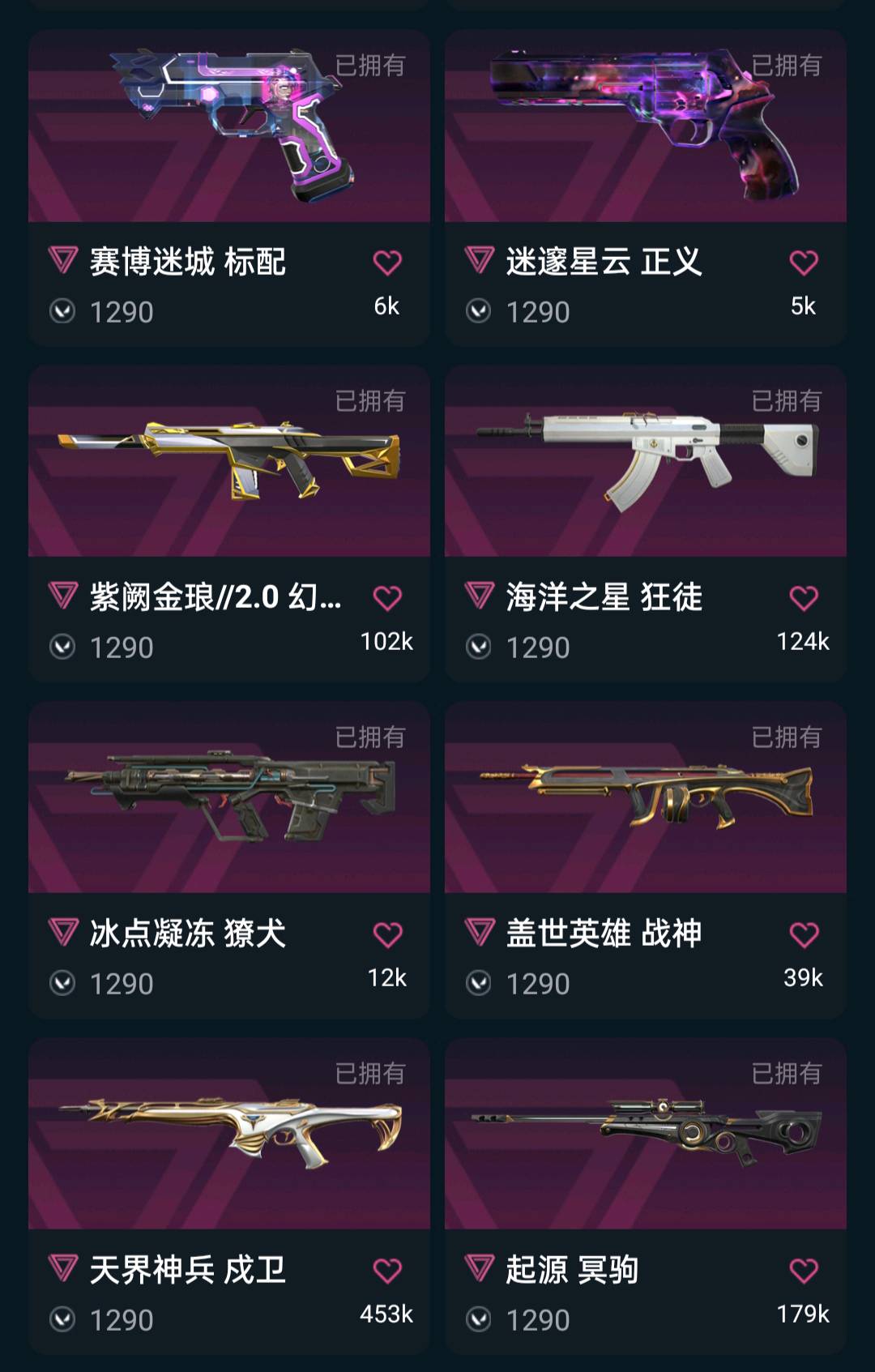Viewport: 875px width, 1372px height.
Task: Like the 赛博迷城 标配 skin
Action: 387,263
